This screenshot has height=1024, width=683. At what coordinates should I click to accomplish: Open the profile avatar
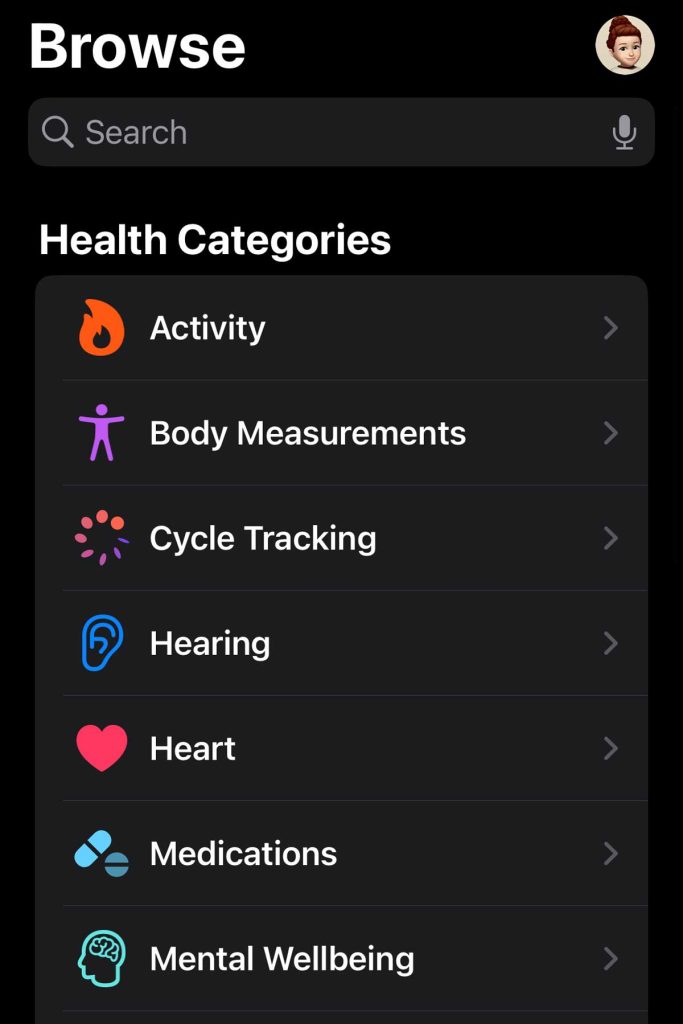pyautogui.click(x=625, y=44)
